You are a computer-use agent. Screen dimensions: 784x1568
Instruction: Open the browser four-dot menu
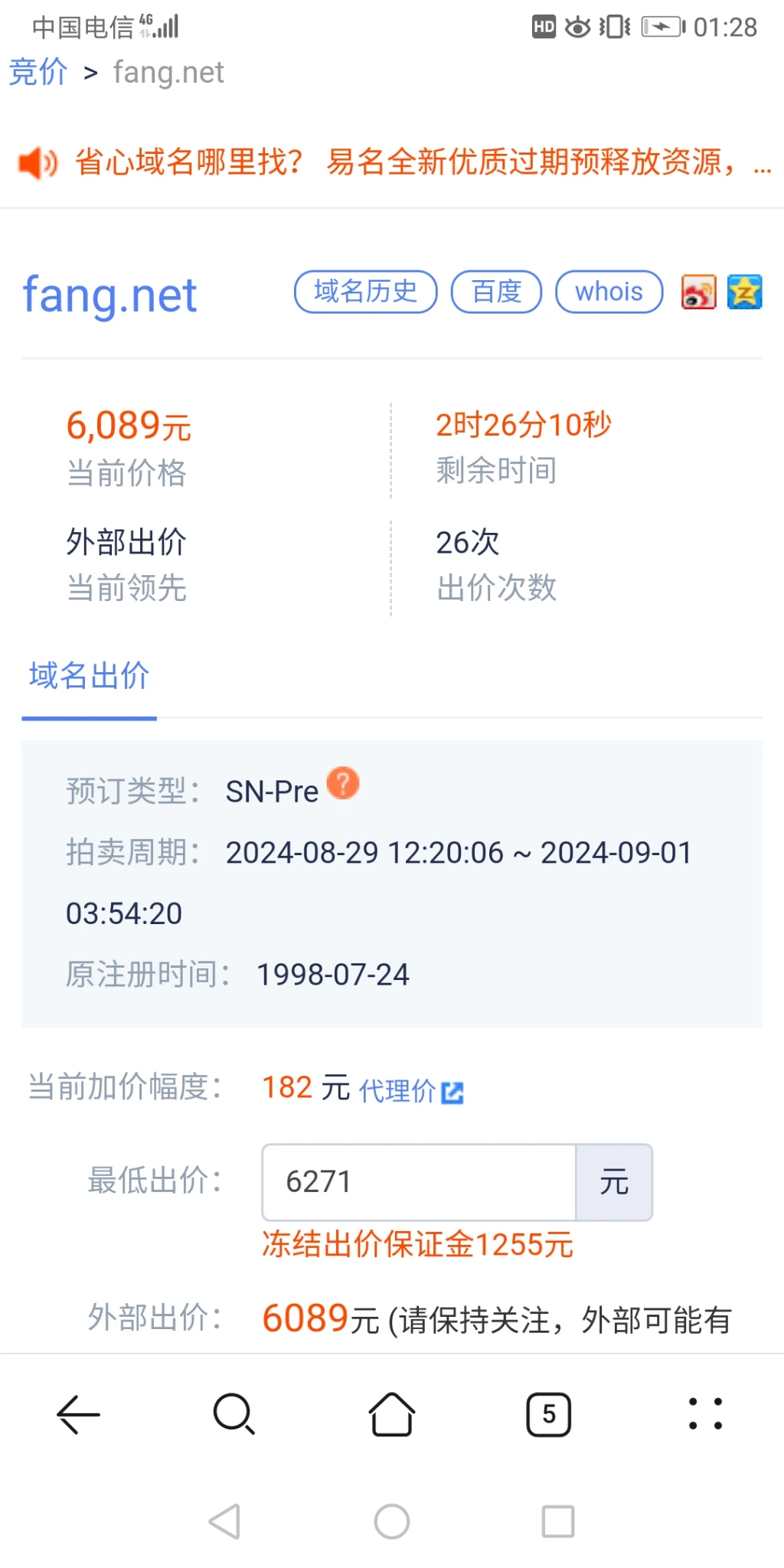point(704,1414)
